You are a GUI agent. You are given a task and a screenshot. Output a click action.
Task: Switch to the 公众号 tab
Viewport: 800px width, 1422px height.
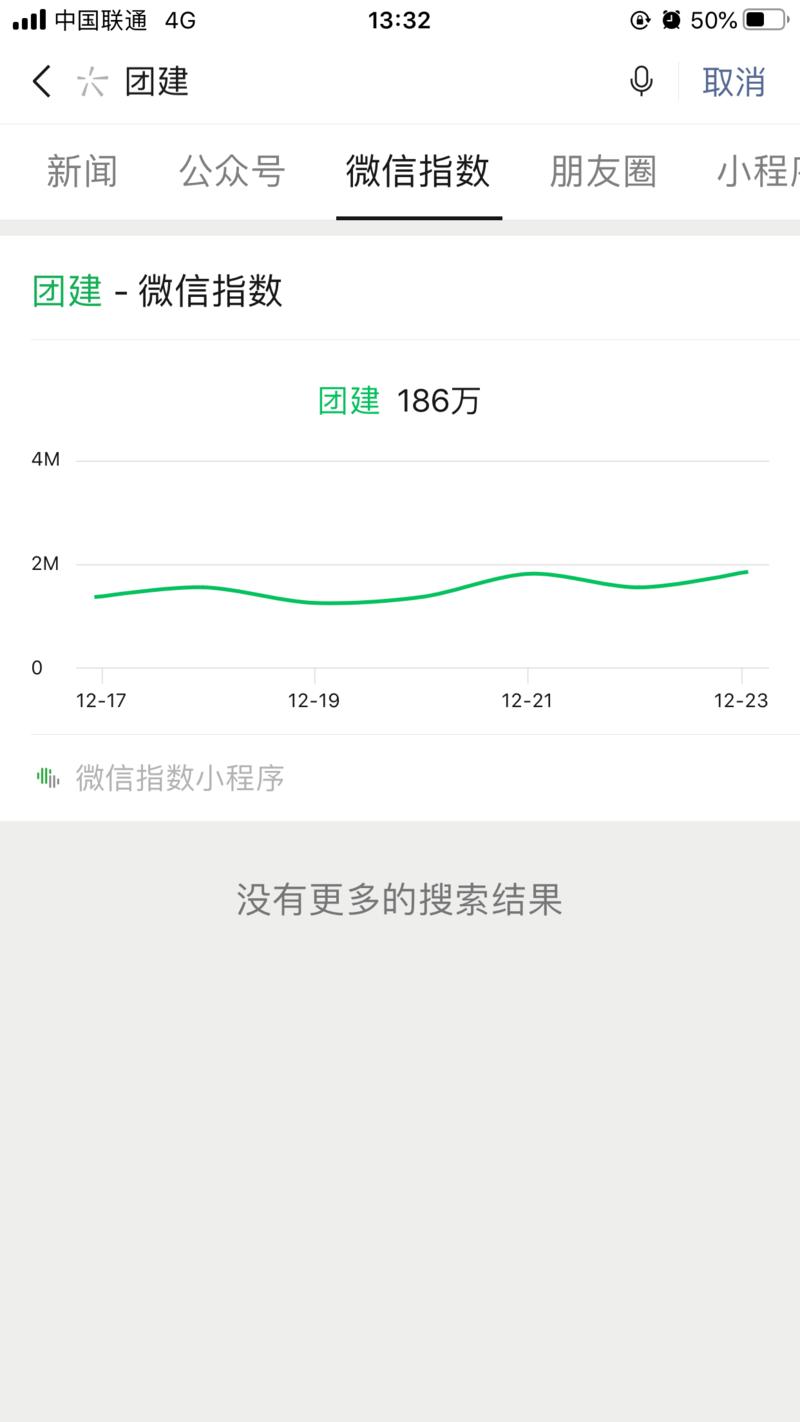pyautogui.click(x=232, y=172)
